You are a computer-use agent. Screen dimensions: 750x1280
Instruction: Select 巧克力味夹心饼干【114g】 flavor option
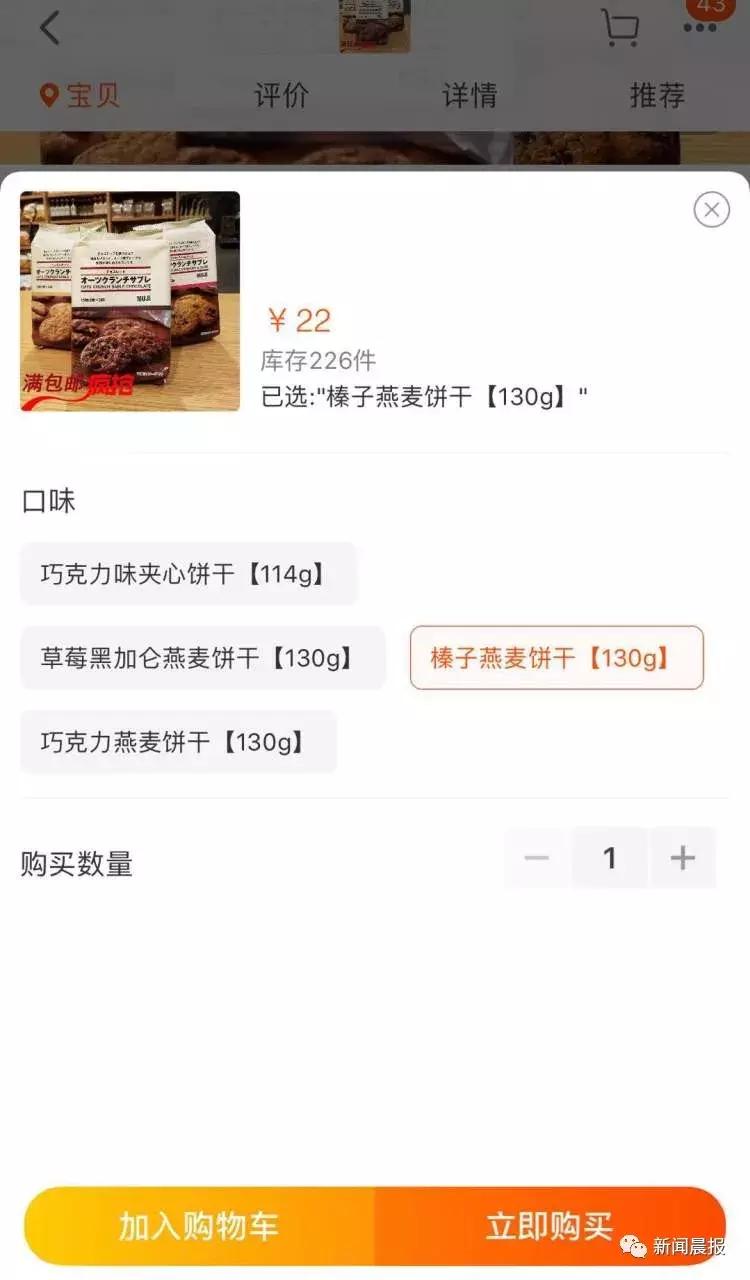click(190, 573)
